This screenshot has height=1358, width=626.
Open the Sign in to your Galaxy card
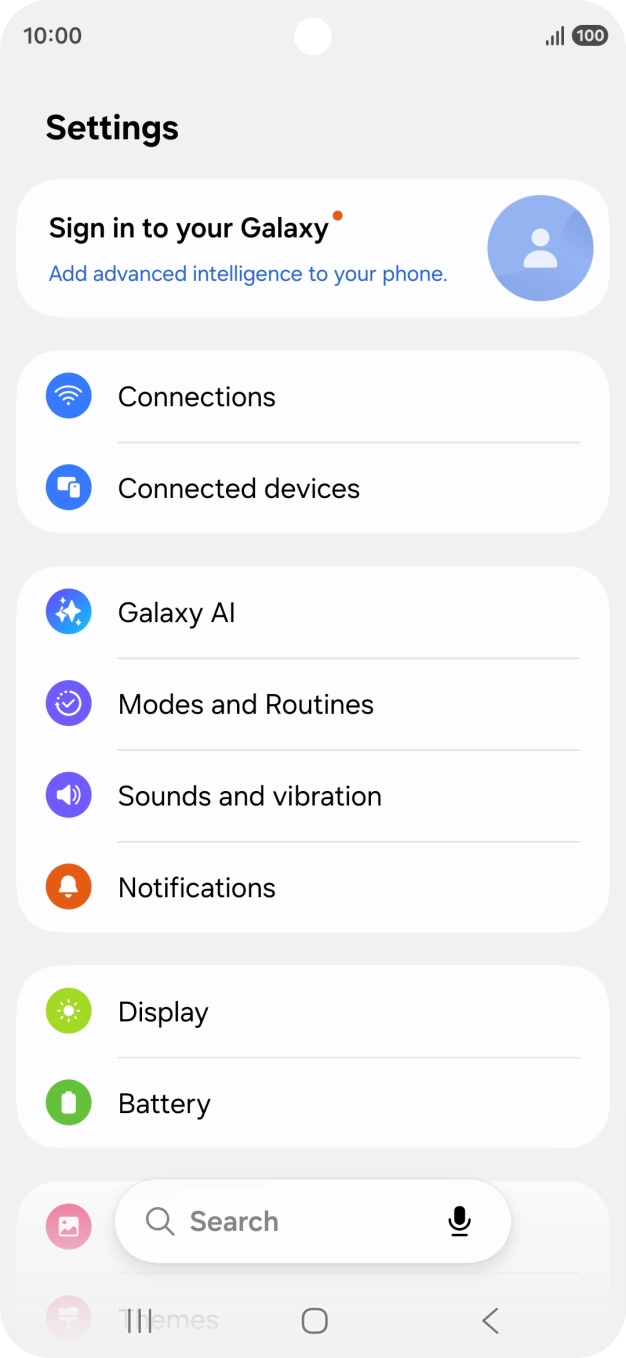click(313, 248)
